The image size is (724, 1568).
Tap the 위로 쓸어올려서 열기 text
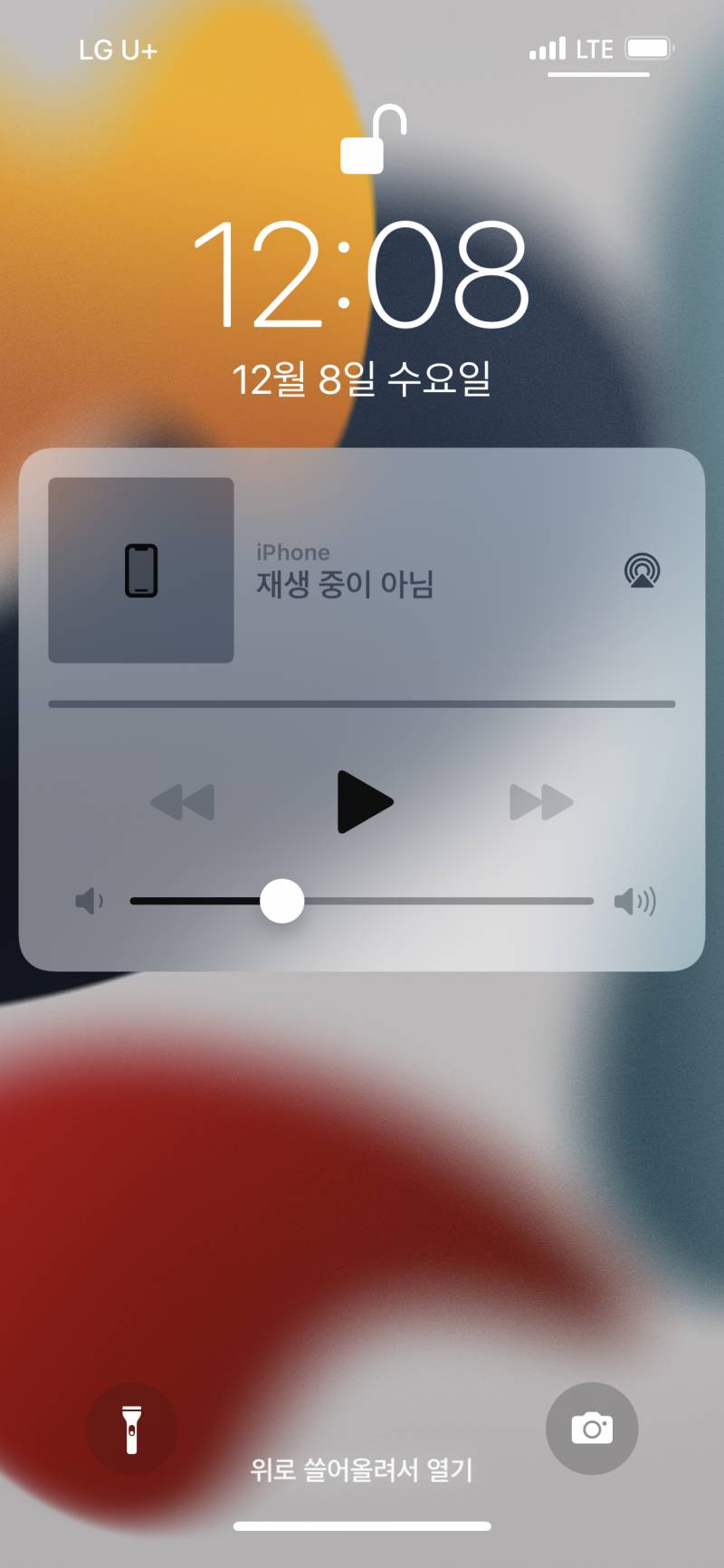pos(362,1471)
